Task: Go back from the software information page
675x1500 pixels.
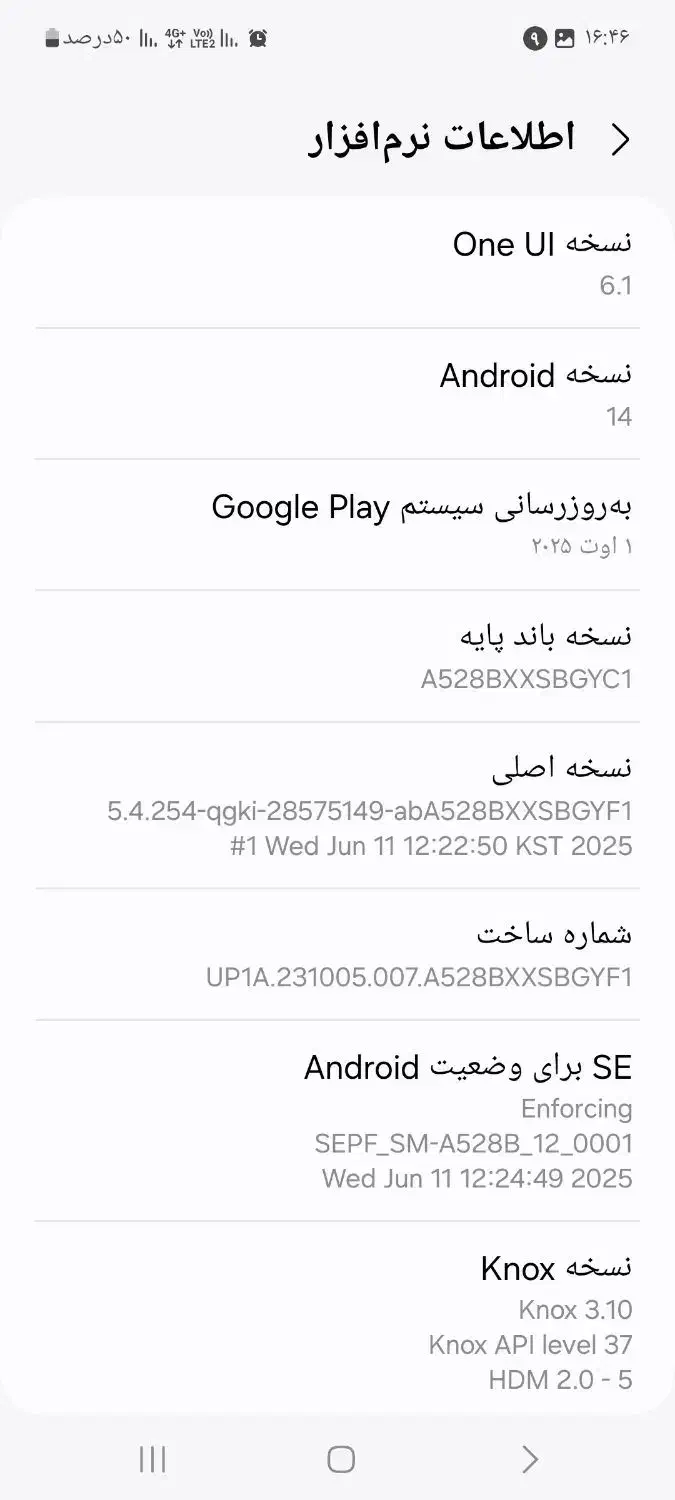Action: coord(621,140)
